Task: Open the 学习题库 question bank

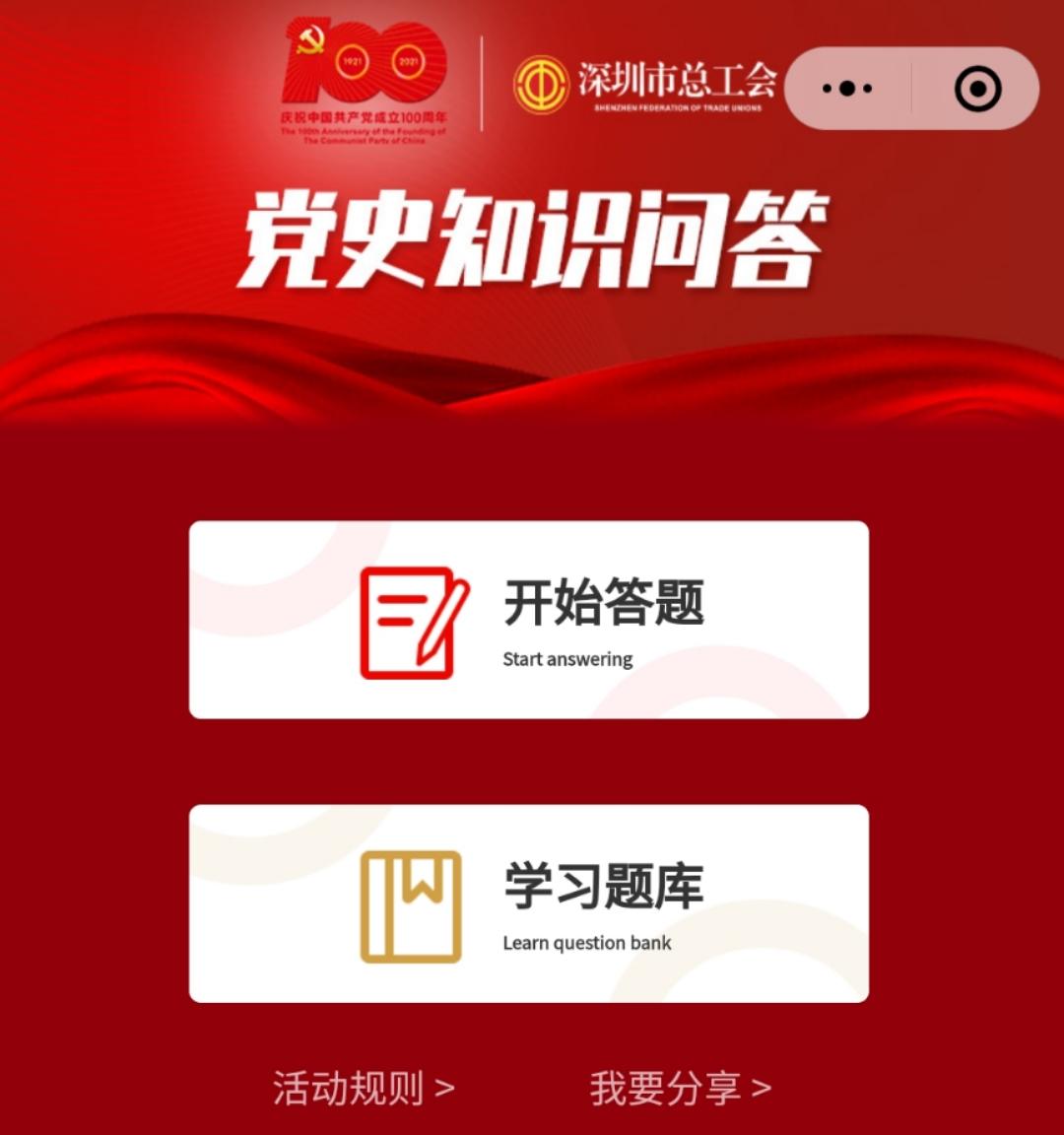Action: (529, 903)
